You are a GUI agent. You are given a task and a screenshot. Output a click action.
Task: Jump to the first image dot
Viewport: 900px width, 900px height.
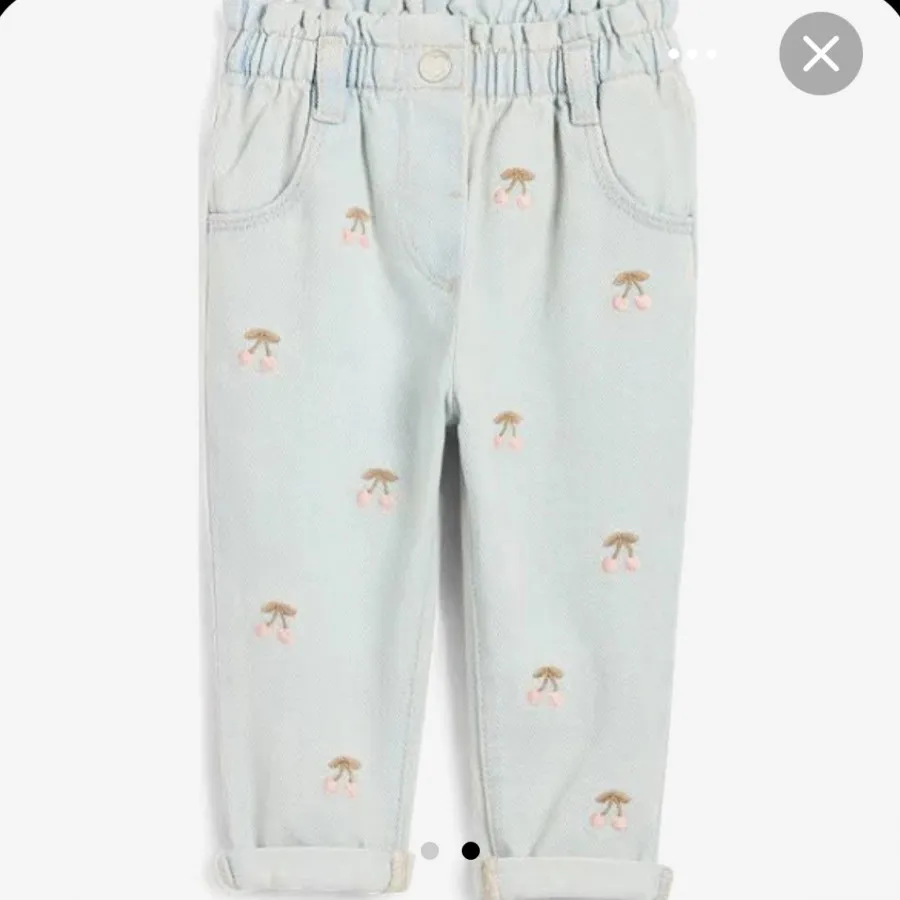point(430,851)
